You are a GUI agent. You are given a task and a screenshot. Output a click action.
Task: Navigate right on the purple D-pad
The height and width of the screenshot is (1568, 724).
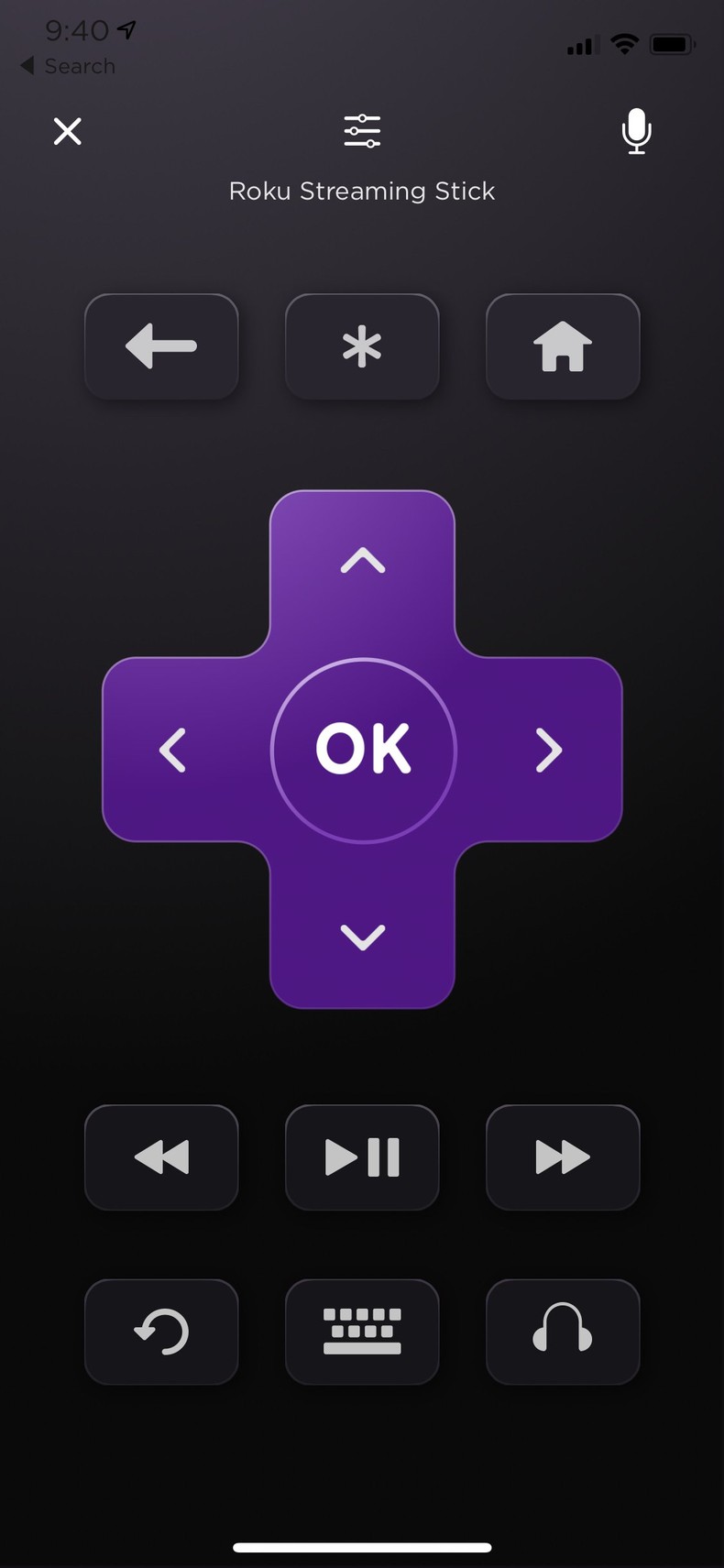[x=550, y=750]
